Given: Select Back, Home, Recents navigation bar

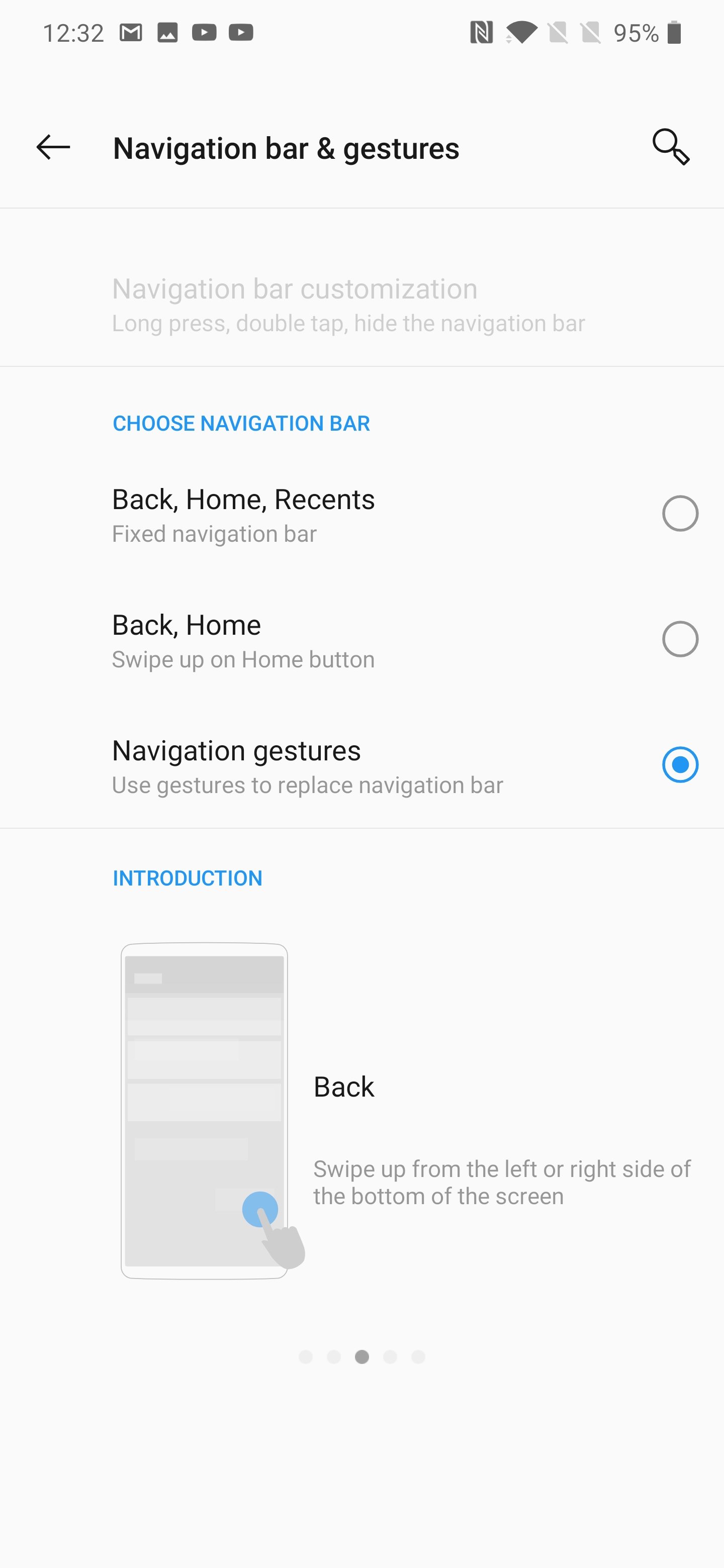Looking at the screenshot, I should 361,514.
